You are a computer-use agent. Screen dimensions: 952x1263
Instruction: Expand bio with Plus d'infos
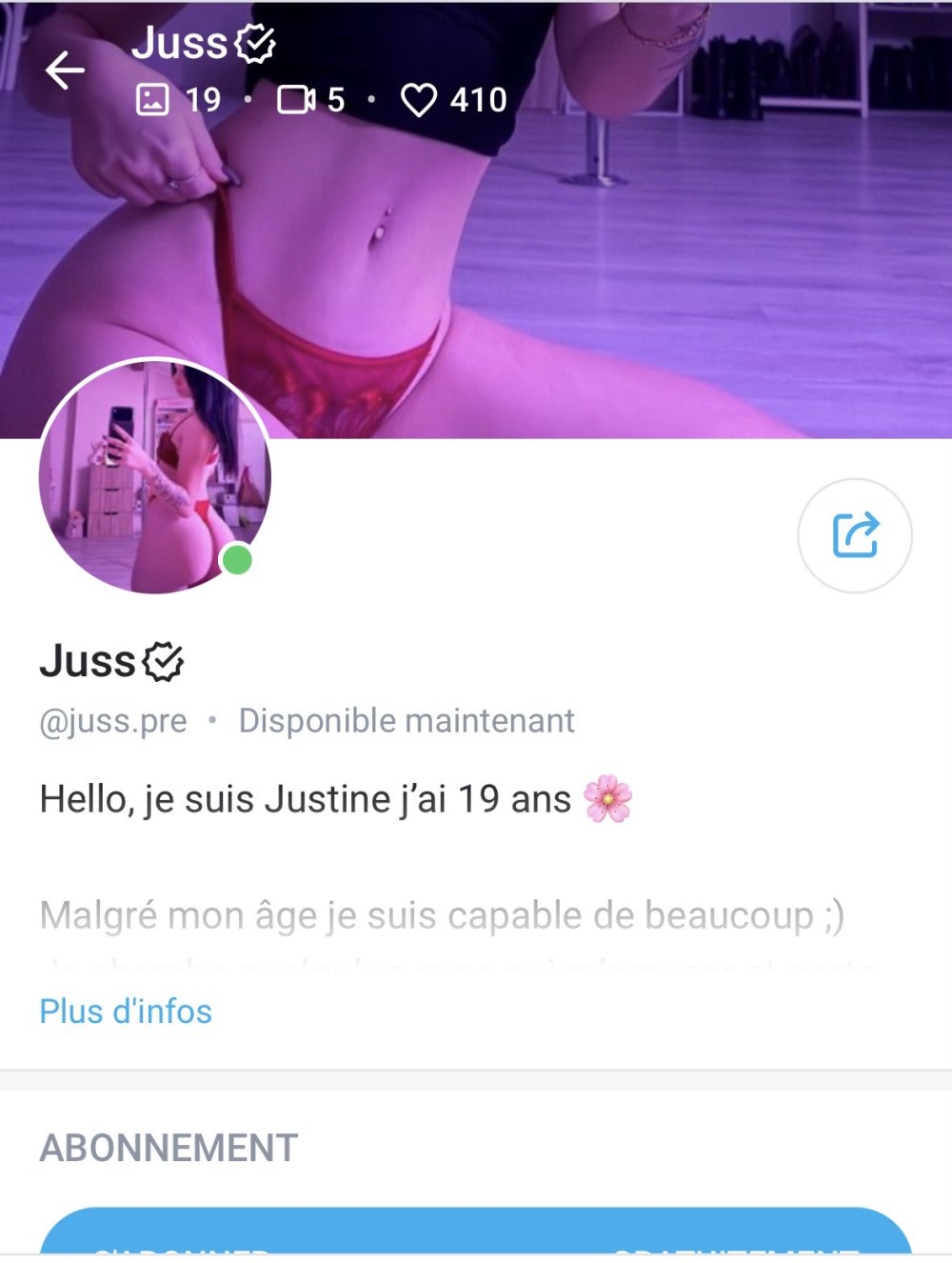pos(126,1012)
